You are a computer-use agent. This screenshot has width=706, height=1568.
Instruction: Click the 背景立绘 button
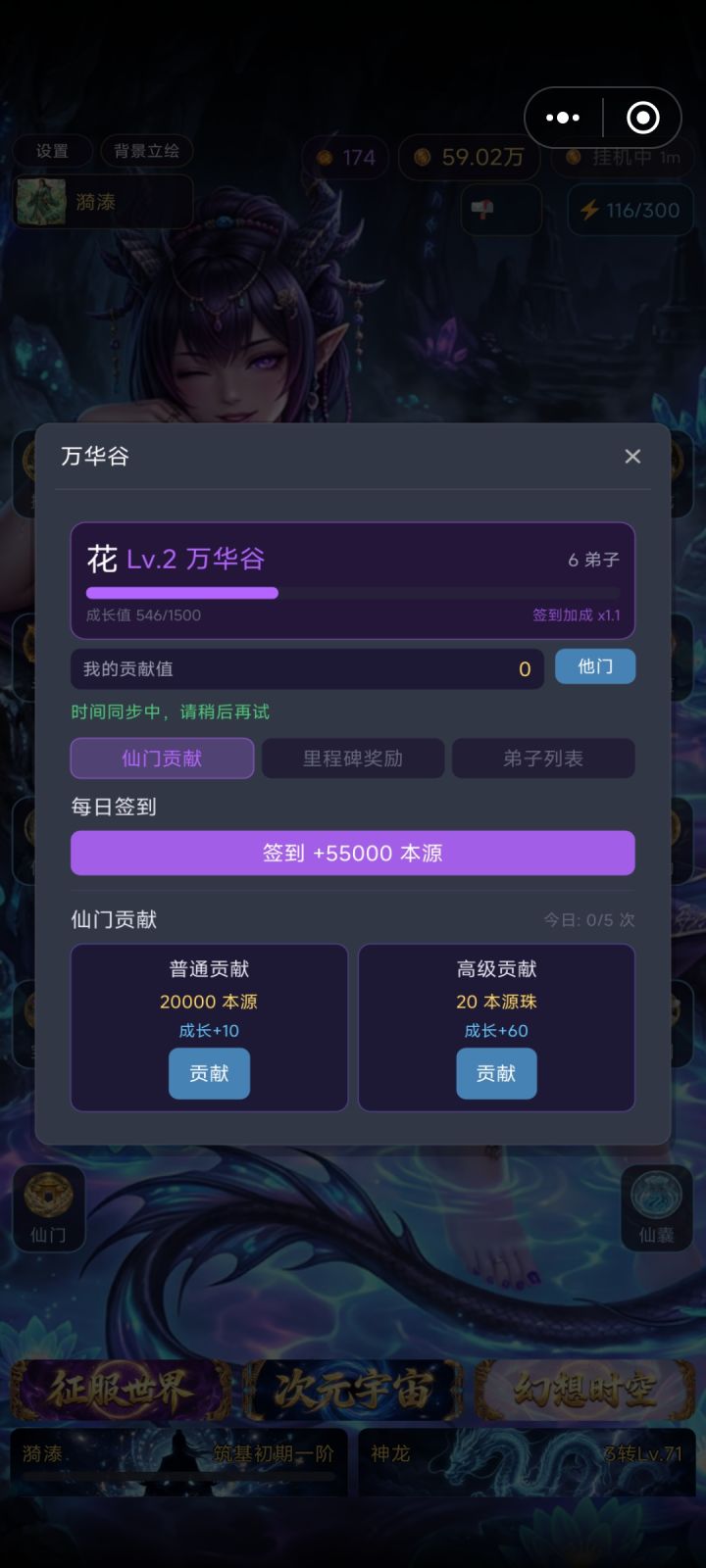pyautogui.click(x=146, y=151)
